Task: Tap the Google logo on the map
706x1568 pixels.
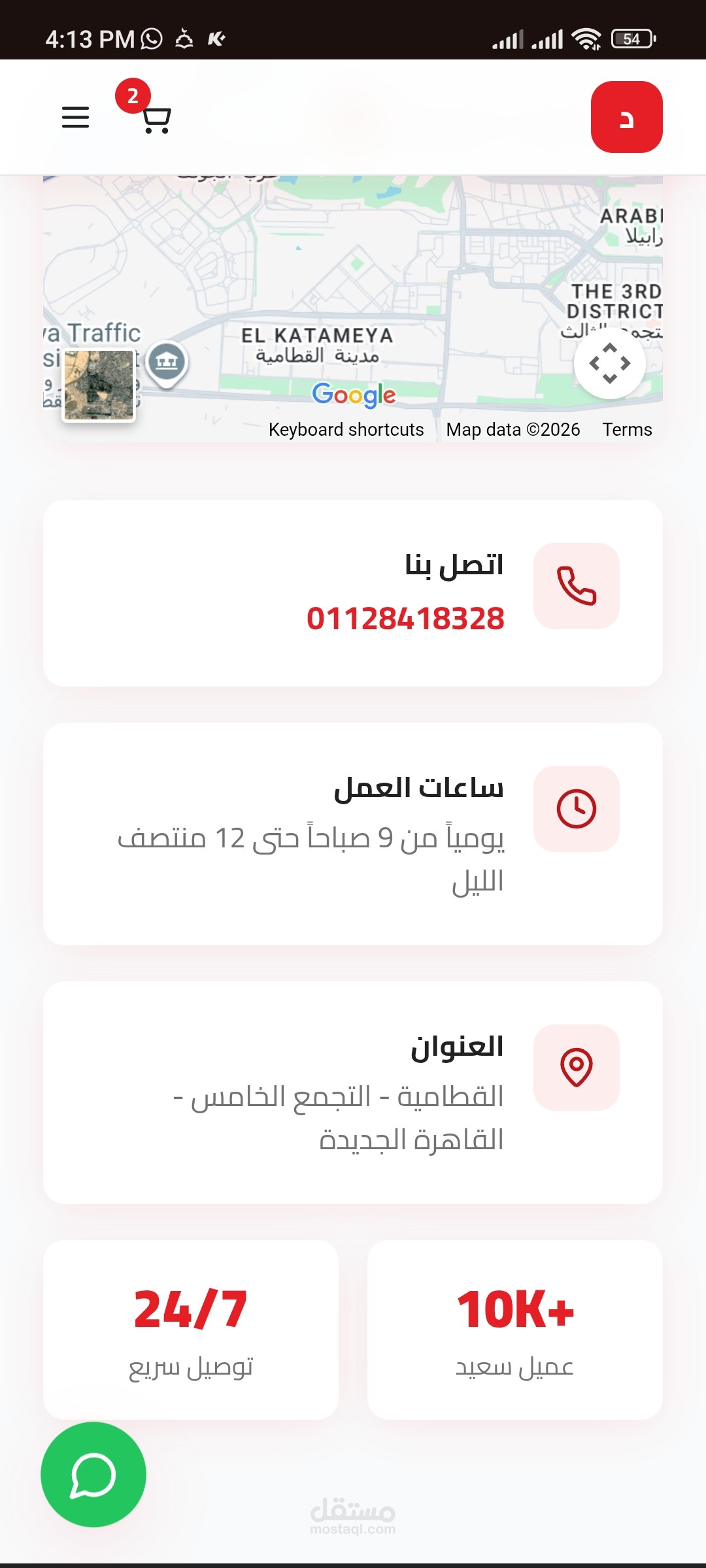Action: [x=354, y=395]
